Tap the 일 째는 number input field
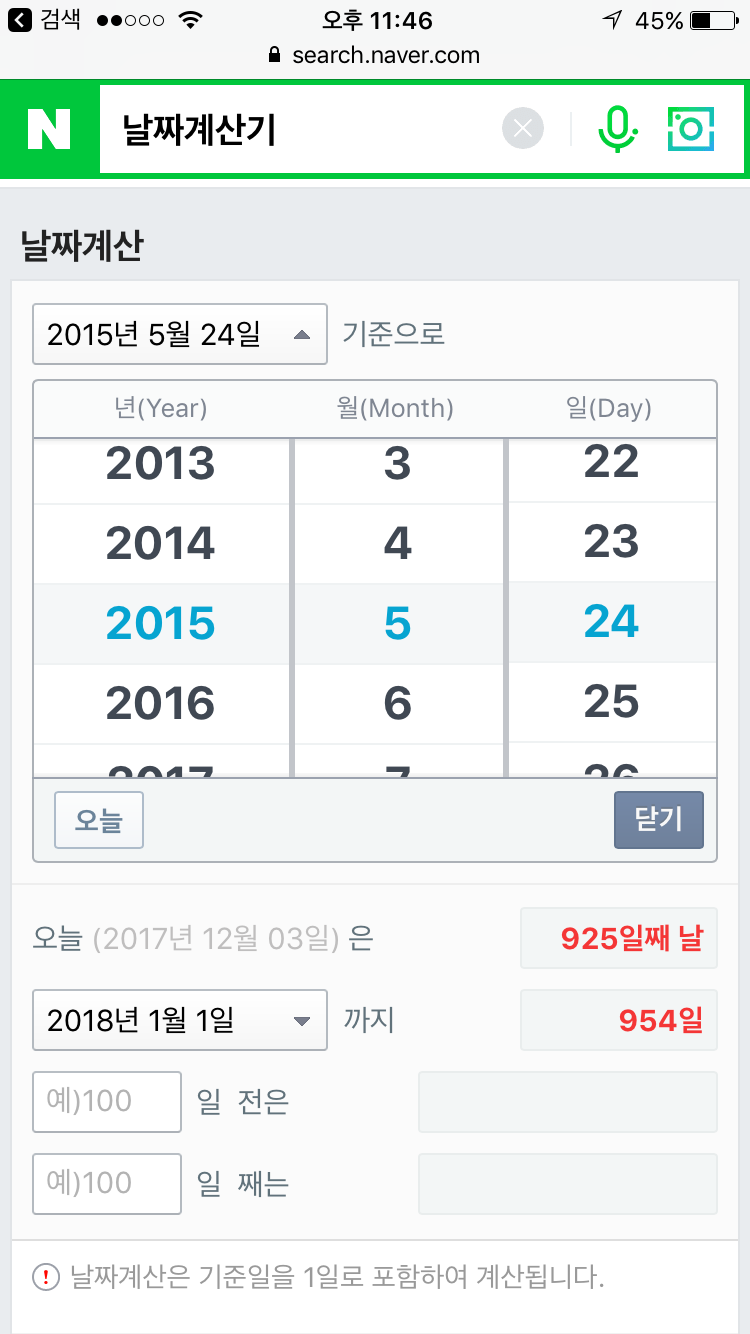 (107, 1184)
